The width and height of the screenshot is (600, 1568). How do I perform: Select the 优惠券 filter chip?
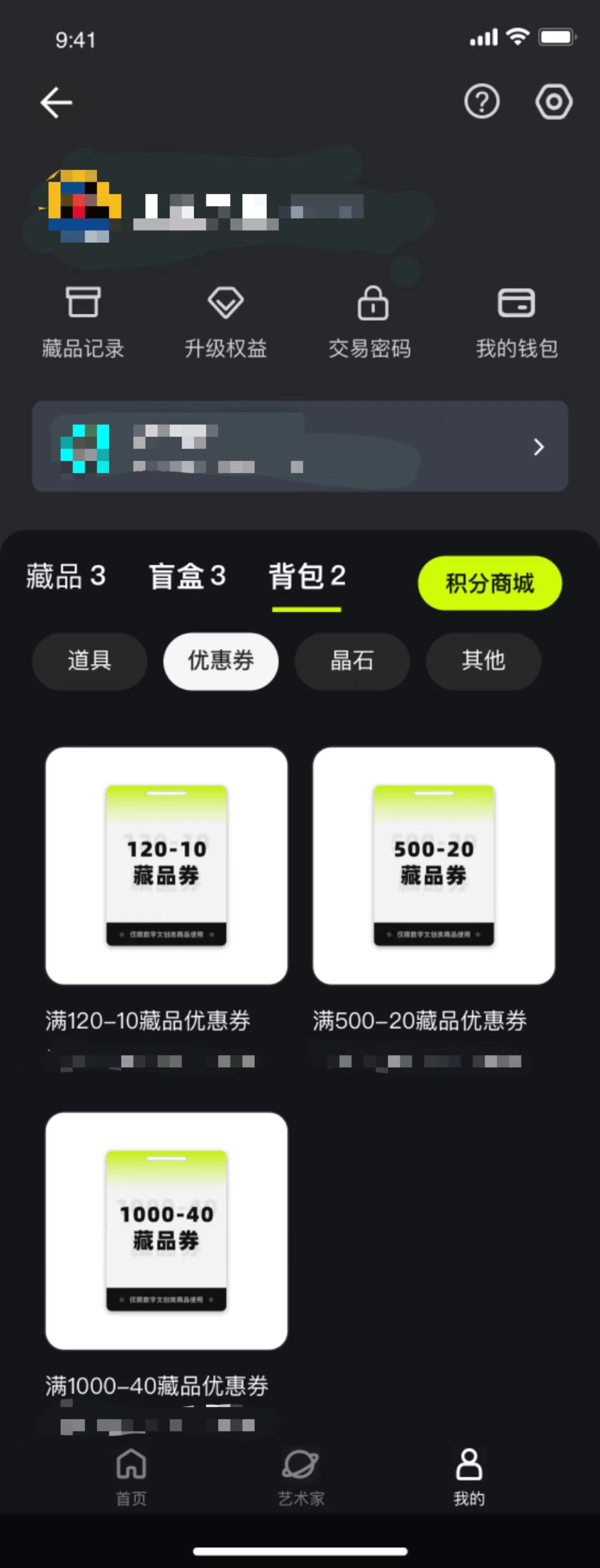coord(220,660)
